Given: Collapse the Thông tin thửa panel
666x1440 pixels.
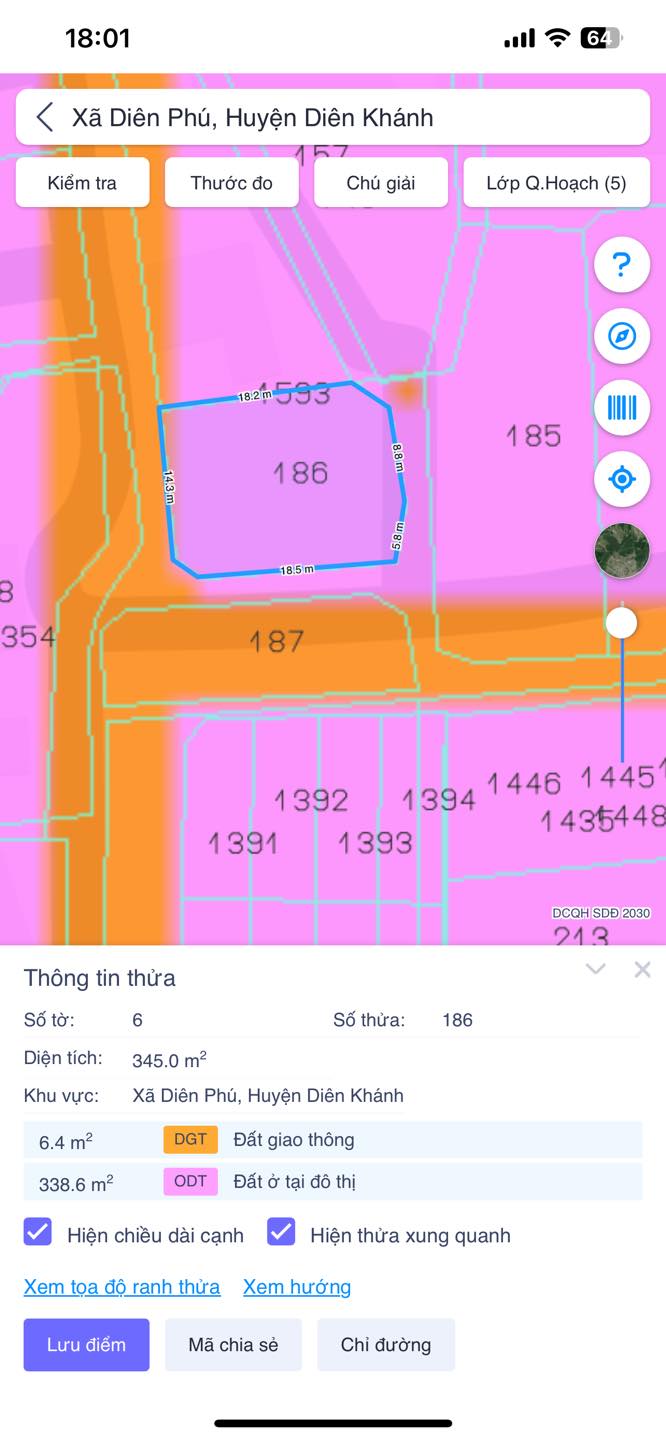Looking at the screenshot, I should [596, 969].
